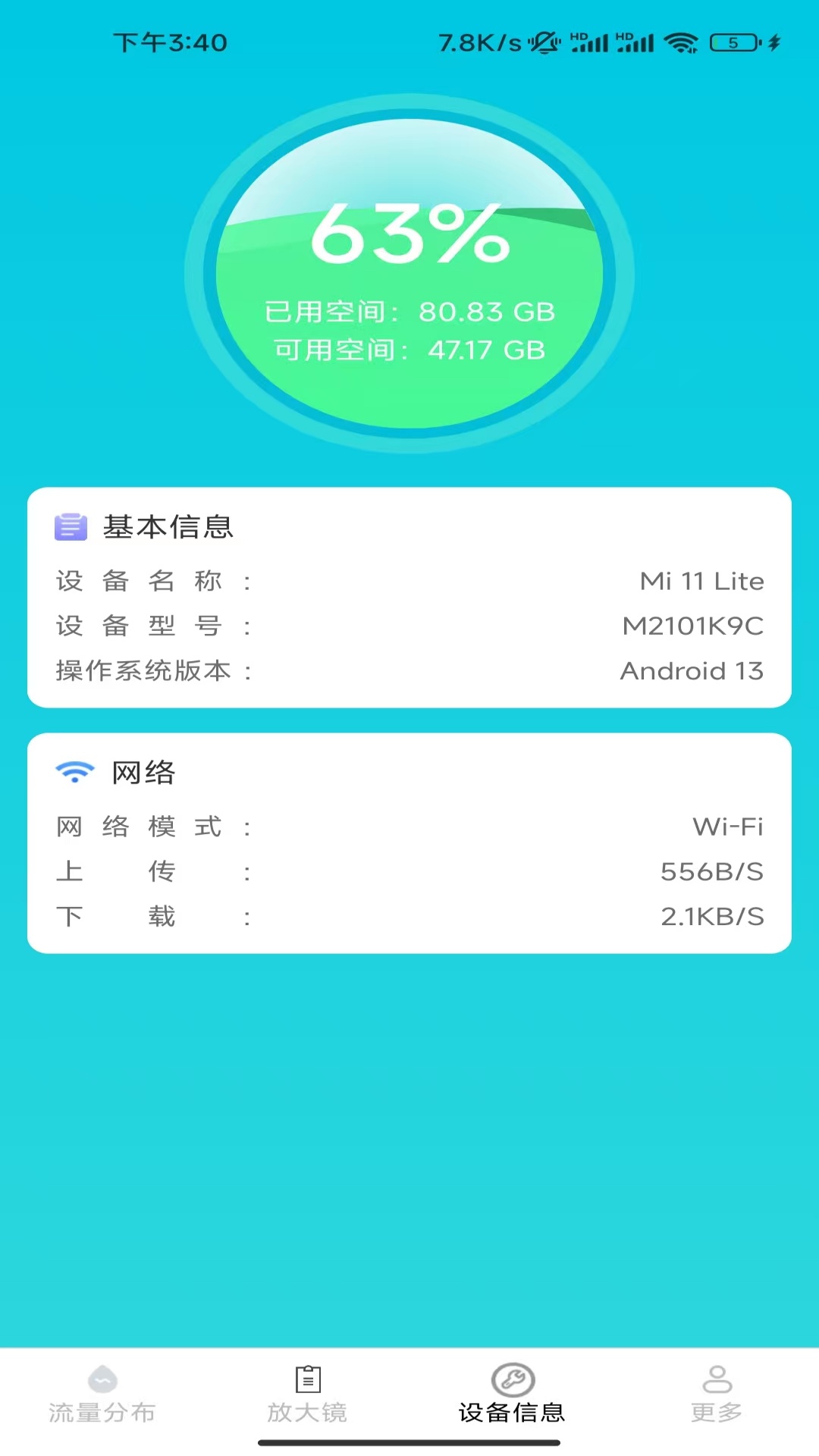
Task: Switch to the 流量分布 tab
Action: [x=102, y=1394]
